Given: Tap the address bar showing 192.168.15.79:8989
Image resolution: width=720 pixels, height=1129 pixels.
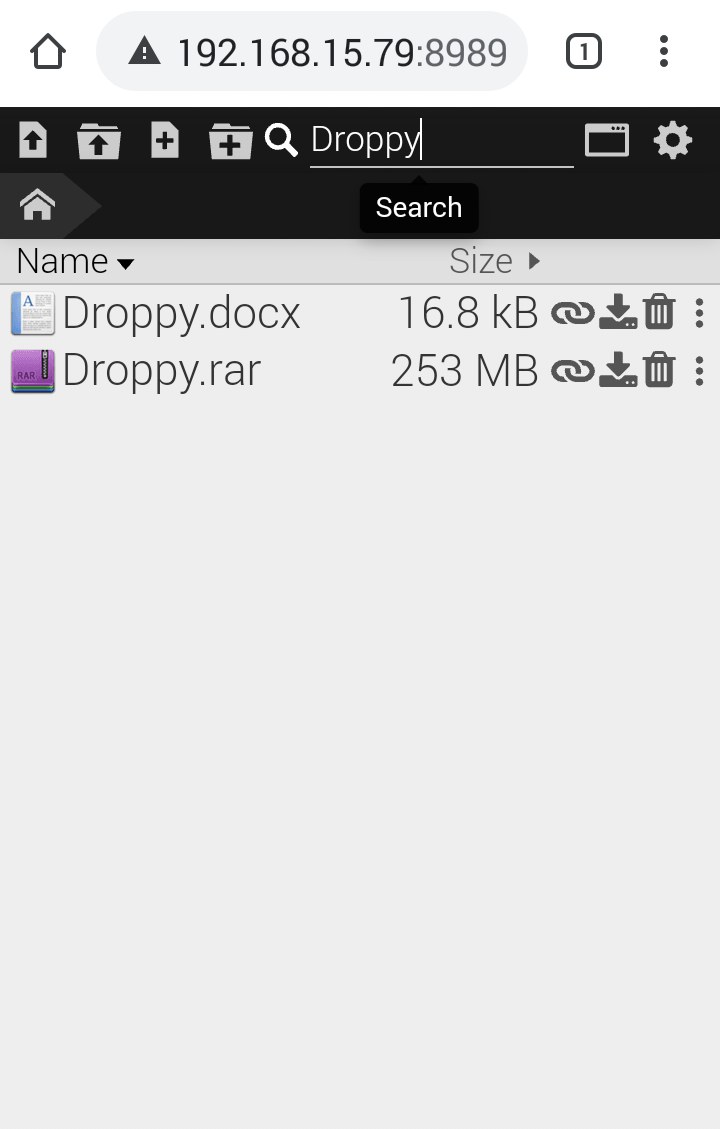Looking at the screenshot, I should tap(320, 52).
